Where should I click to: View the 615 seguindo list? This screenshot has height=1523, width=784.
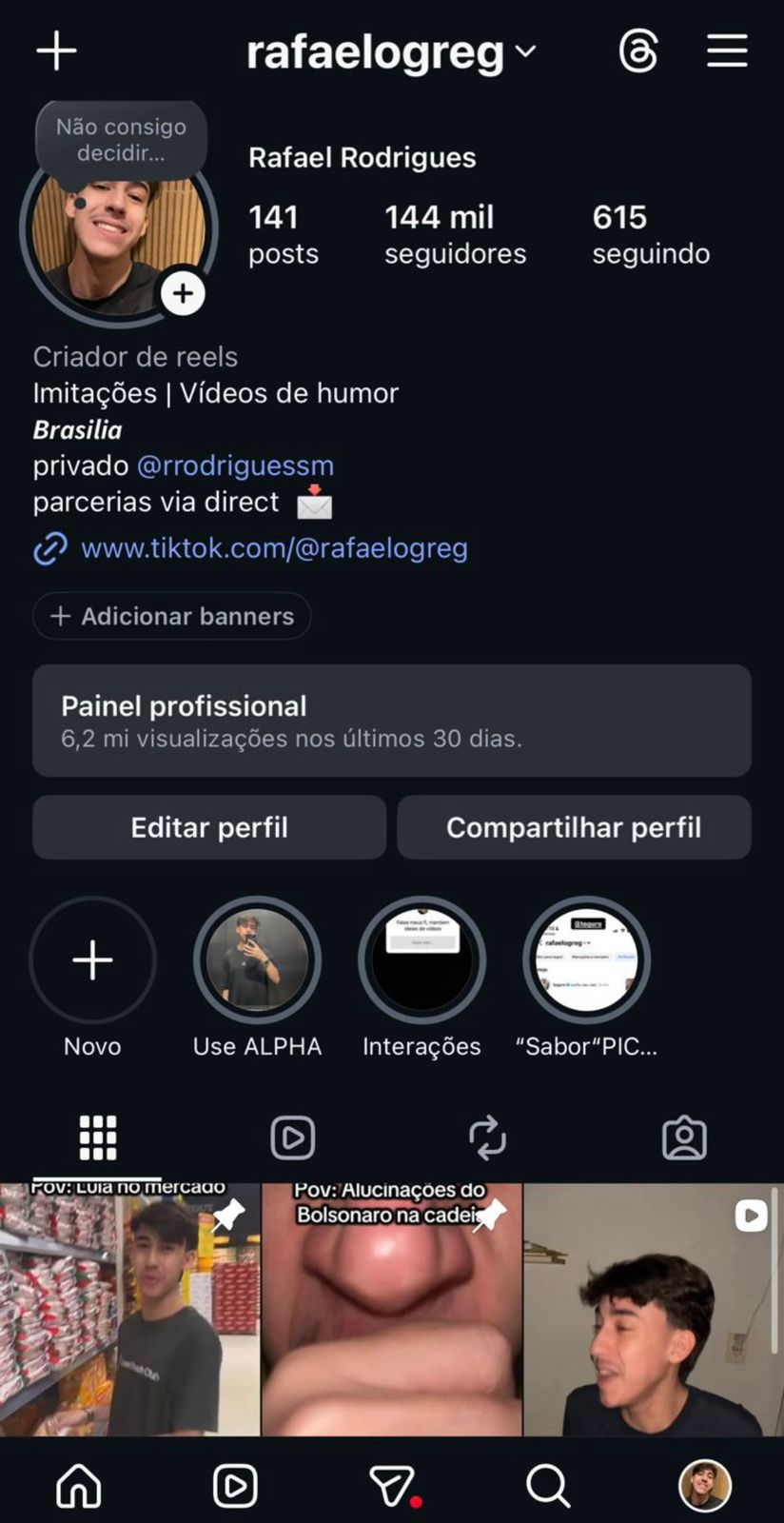651,234
